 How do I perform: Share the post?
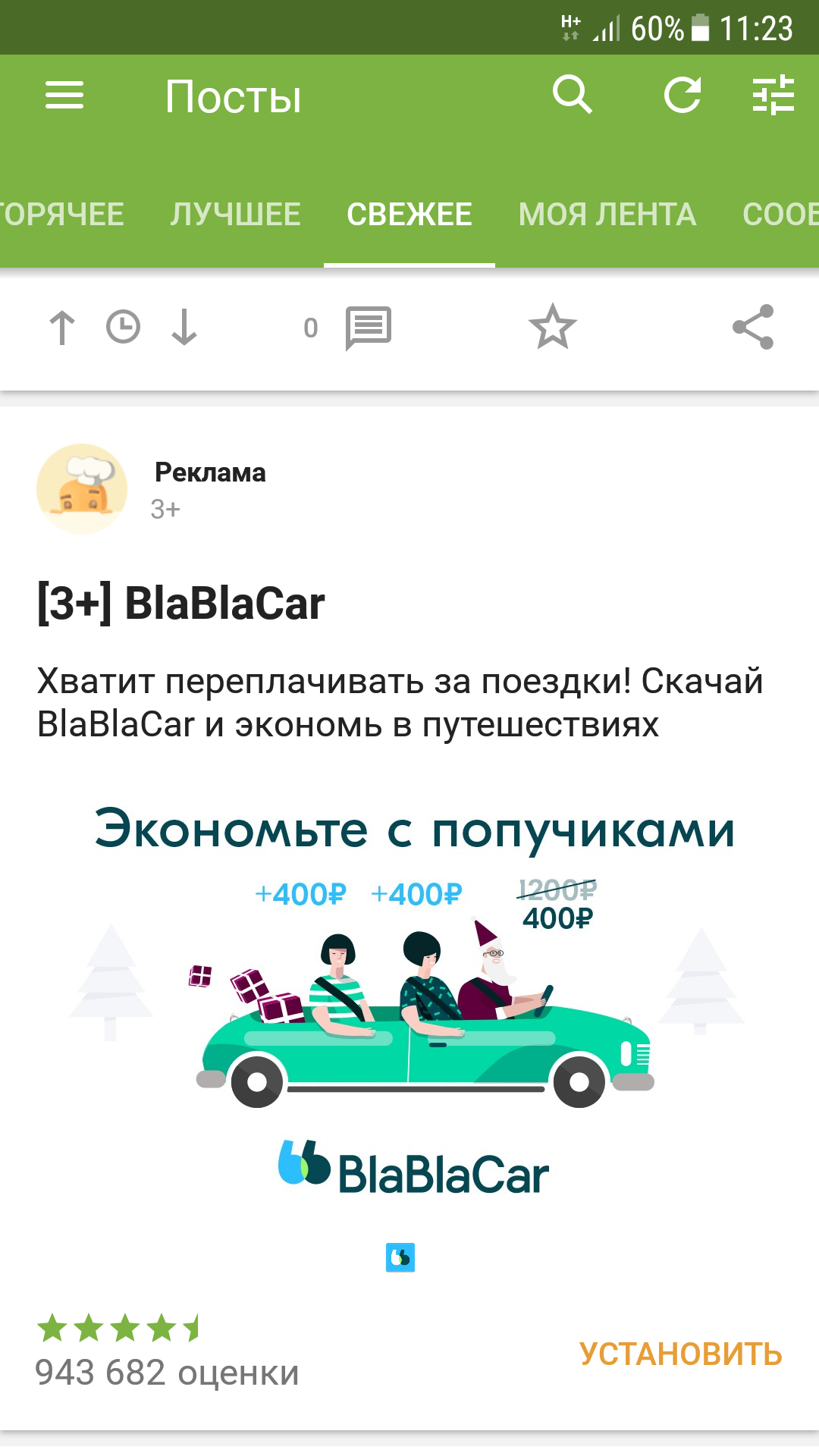pyautogui.click(x=753, y=328)
